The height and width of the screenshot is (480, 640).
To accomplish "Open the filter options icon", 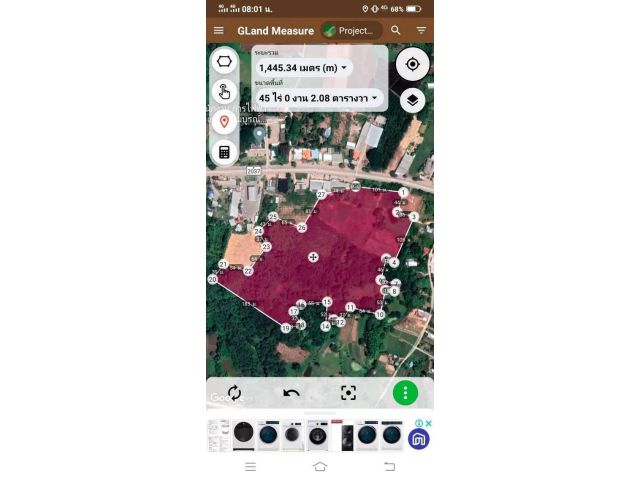I will [421, 31].
